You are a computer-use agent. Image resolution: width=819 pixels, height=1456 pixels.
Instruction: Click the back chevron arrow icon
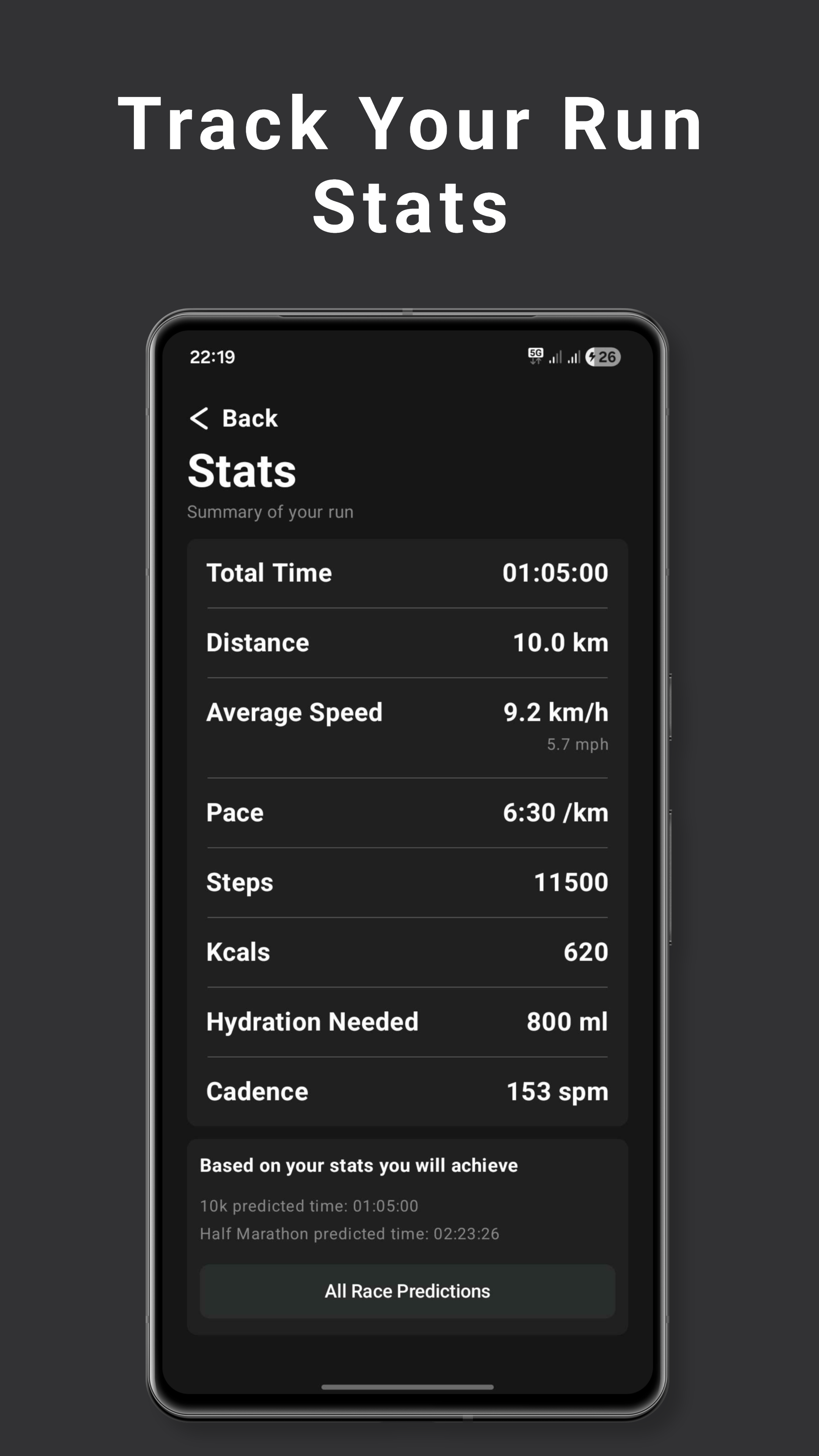tap(199, 418)
